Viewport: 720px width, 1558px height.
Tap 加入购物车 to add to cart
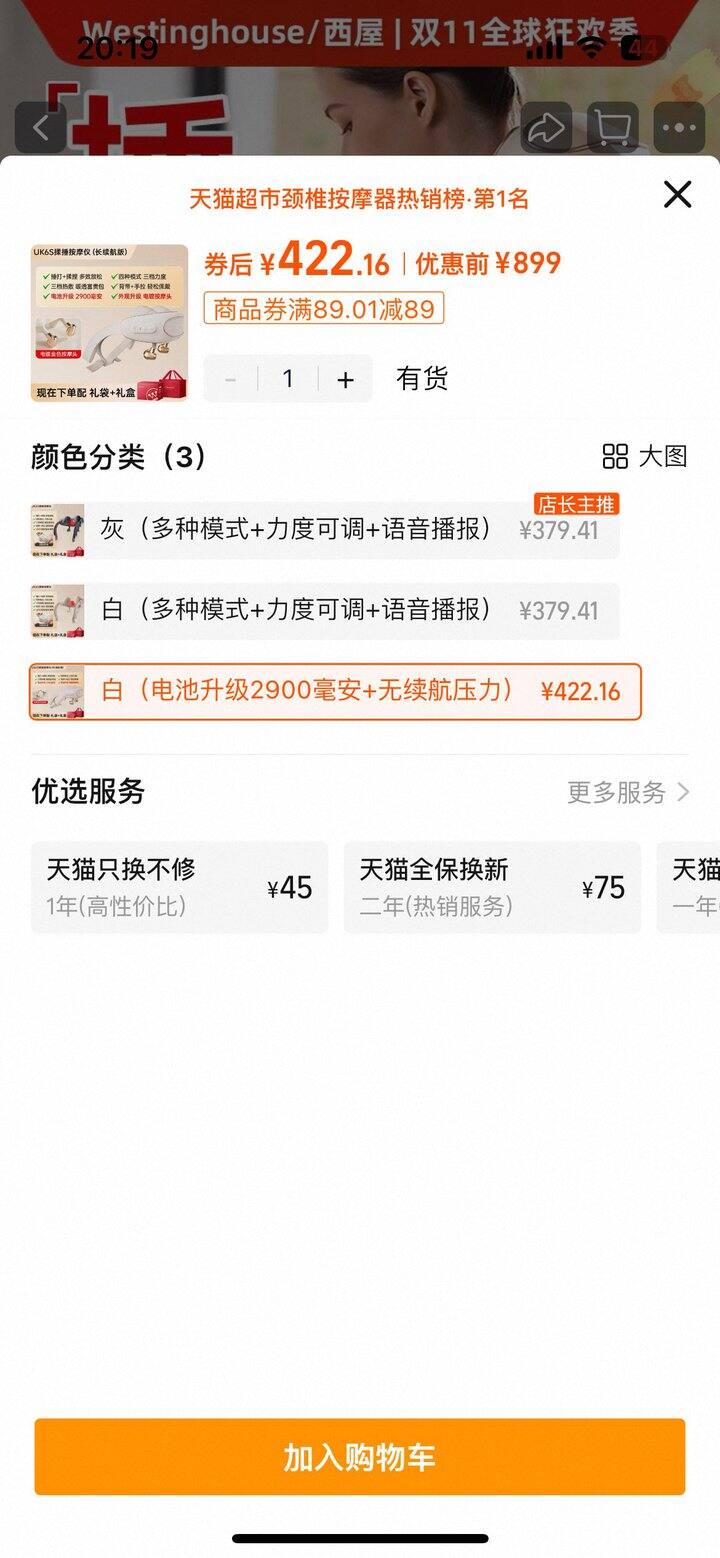click(x=360, y=1457)
